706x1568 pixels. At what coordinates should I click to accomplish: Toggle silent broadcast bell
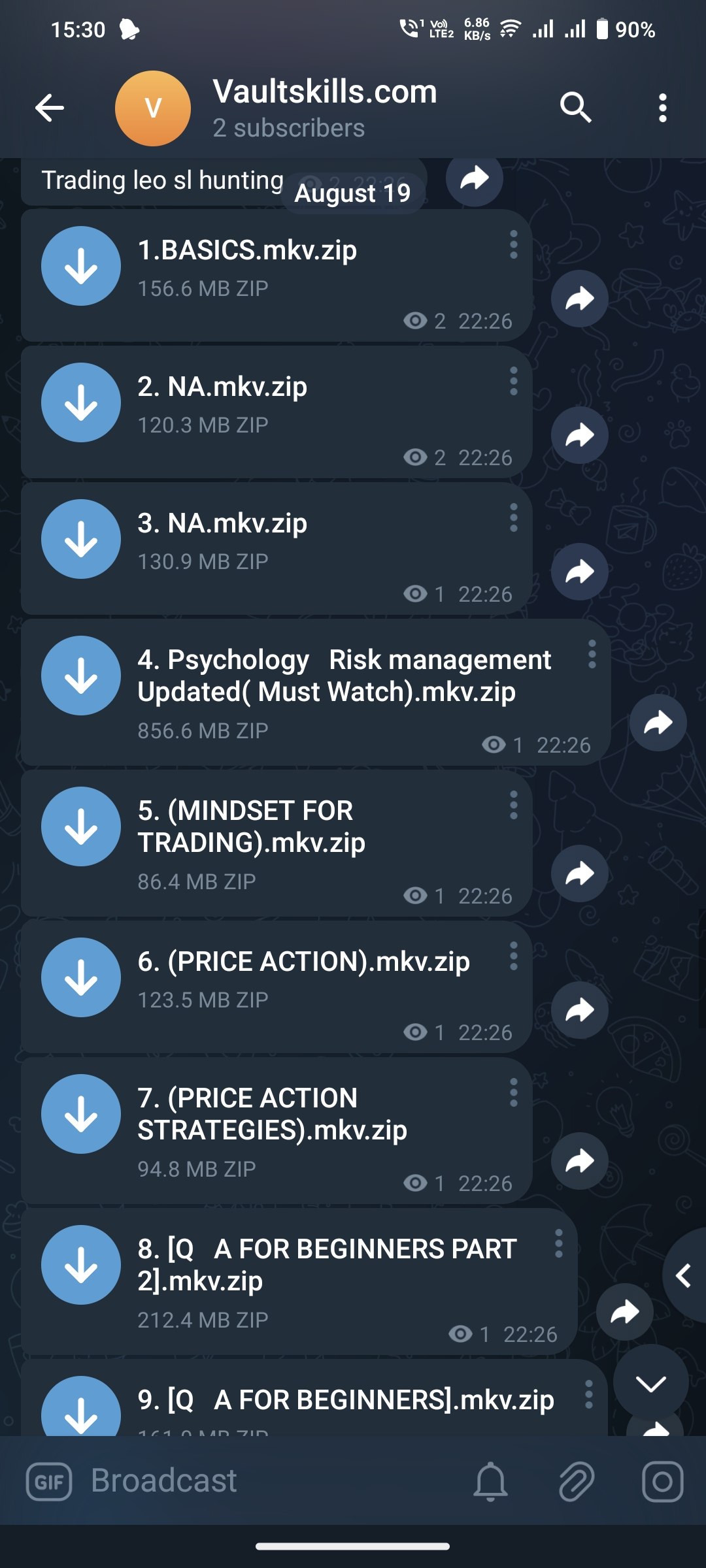click(x=490, y=1481)
